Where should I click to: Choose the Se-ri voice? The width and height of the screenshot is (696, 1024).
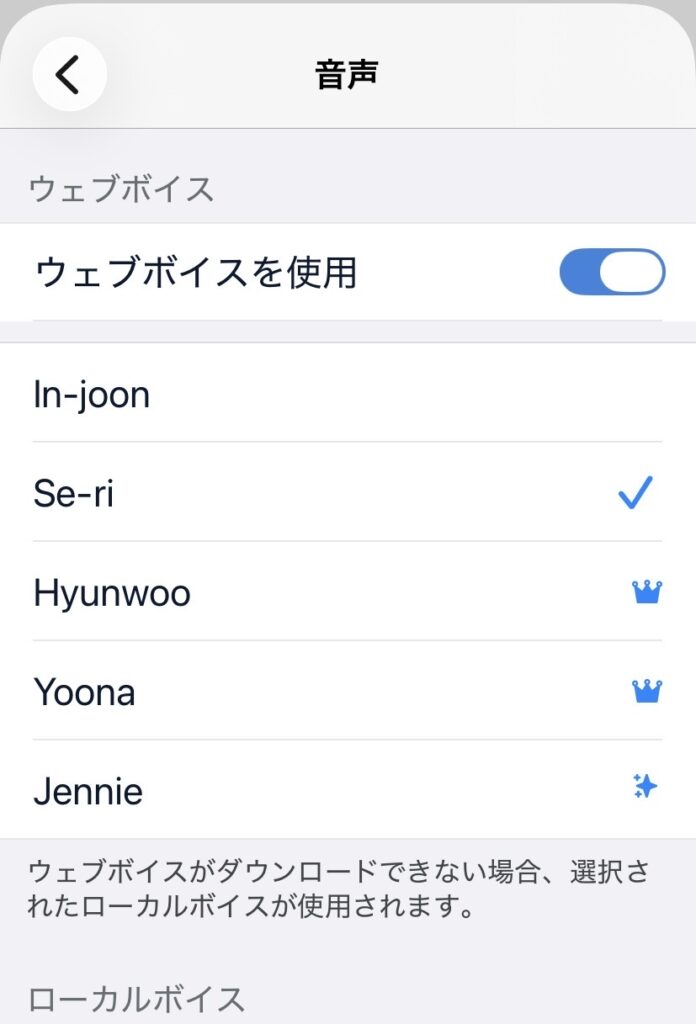347,493
